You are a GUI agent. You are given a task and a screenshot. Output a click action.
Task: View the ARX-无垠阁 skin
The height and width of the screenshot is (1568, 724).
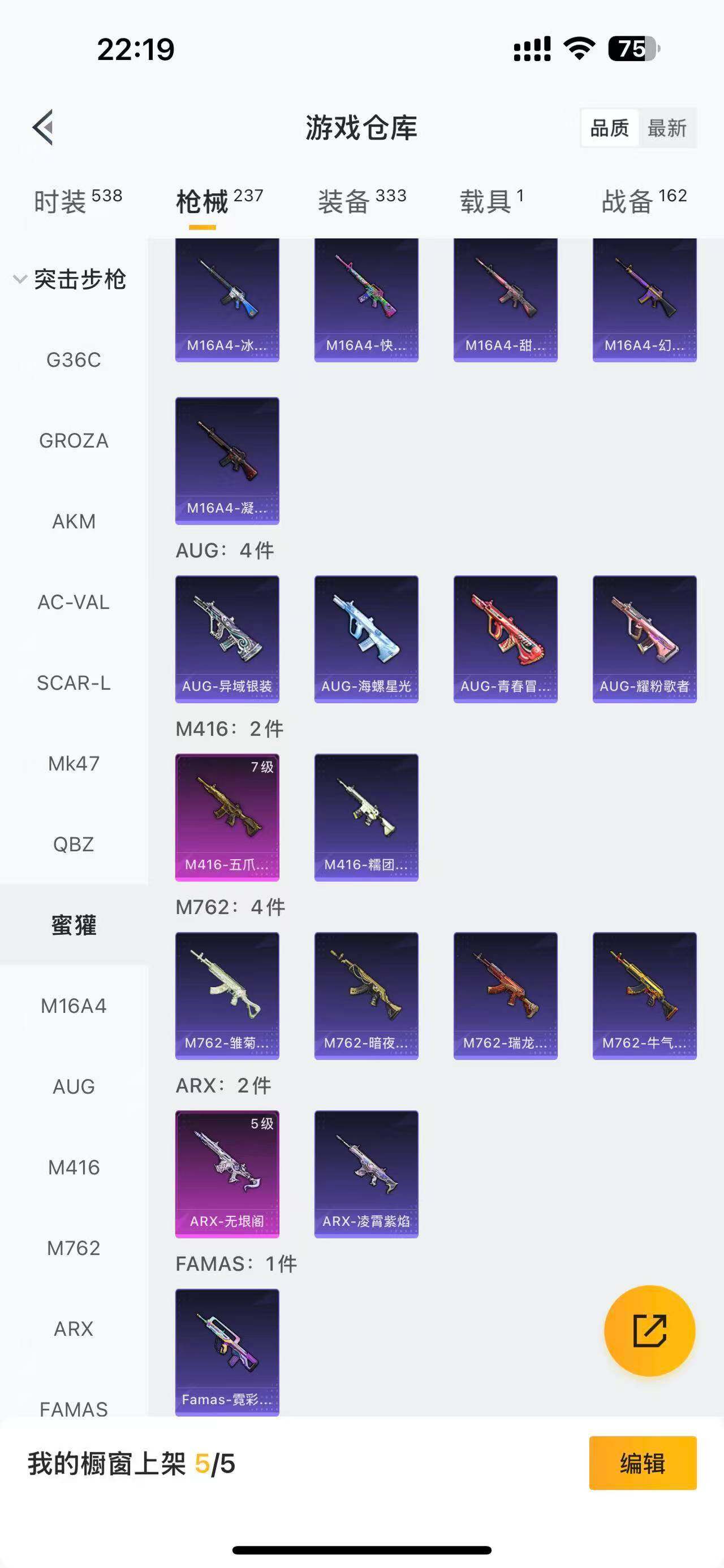click(227, 1174)
